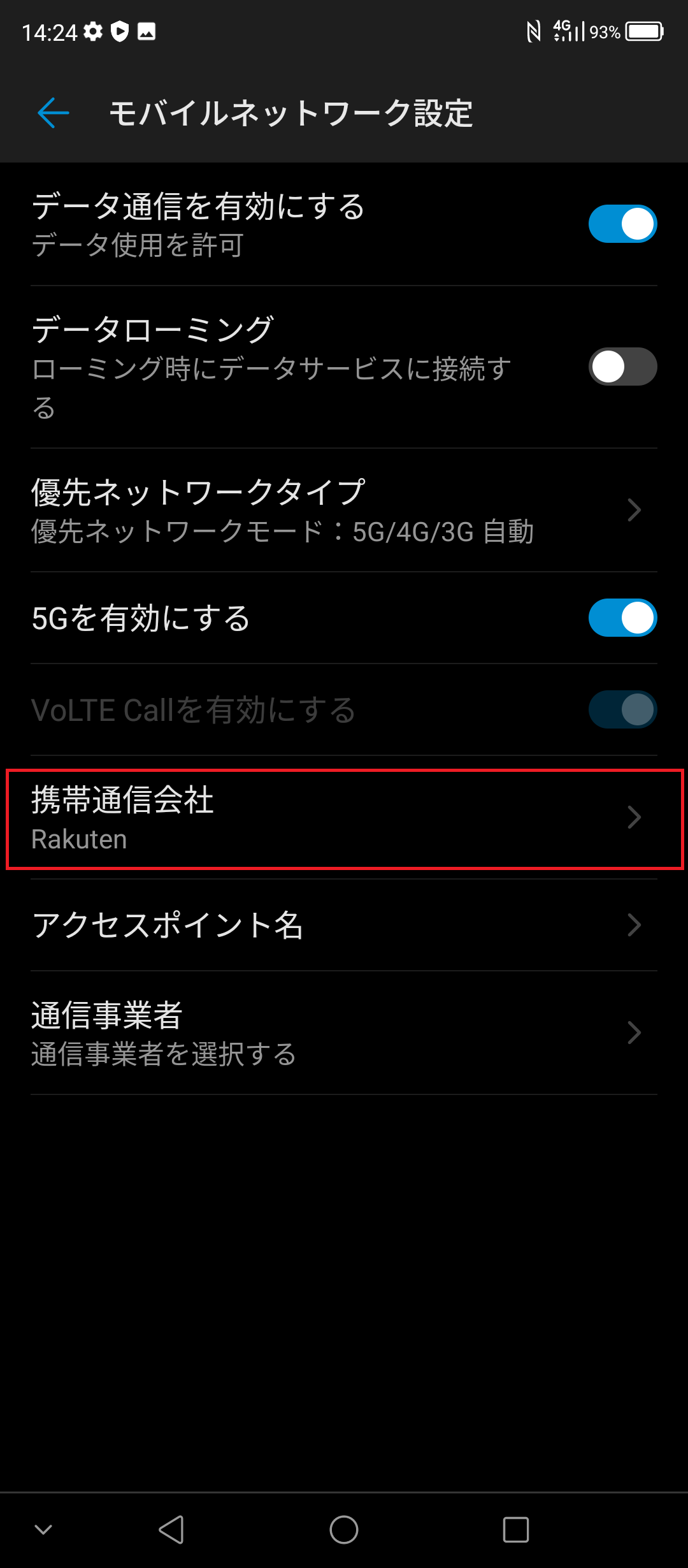Open recent apps with the square button

[516, 1530]
